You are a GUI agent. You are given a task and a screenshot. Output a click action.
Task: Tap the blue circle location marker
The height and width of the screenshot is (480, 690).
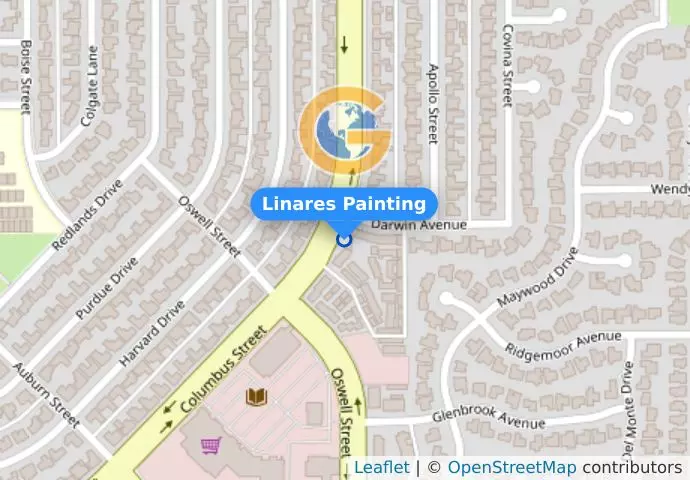tap(344, 239)
